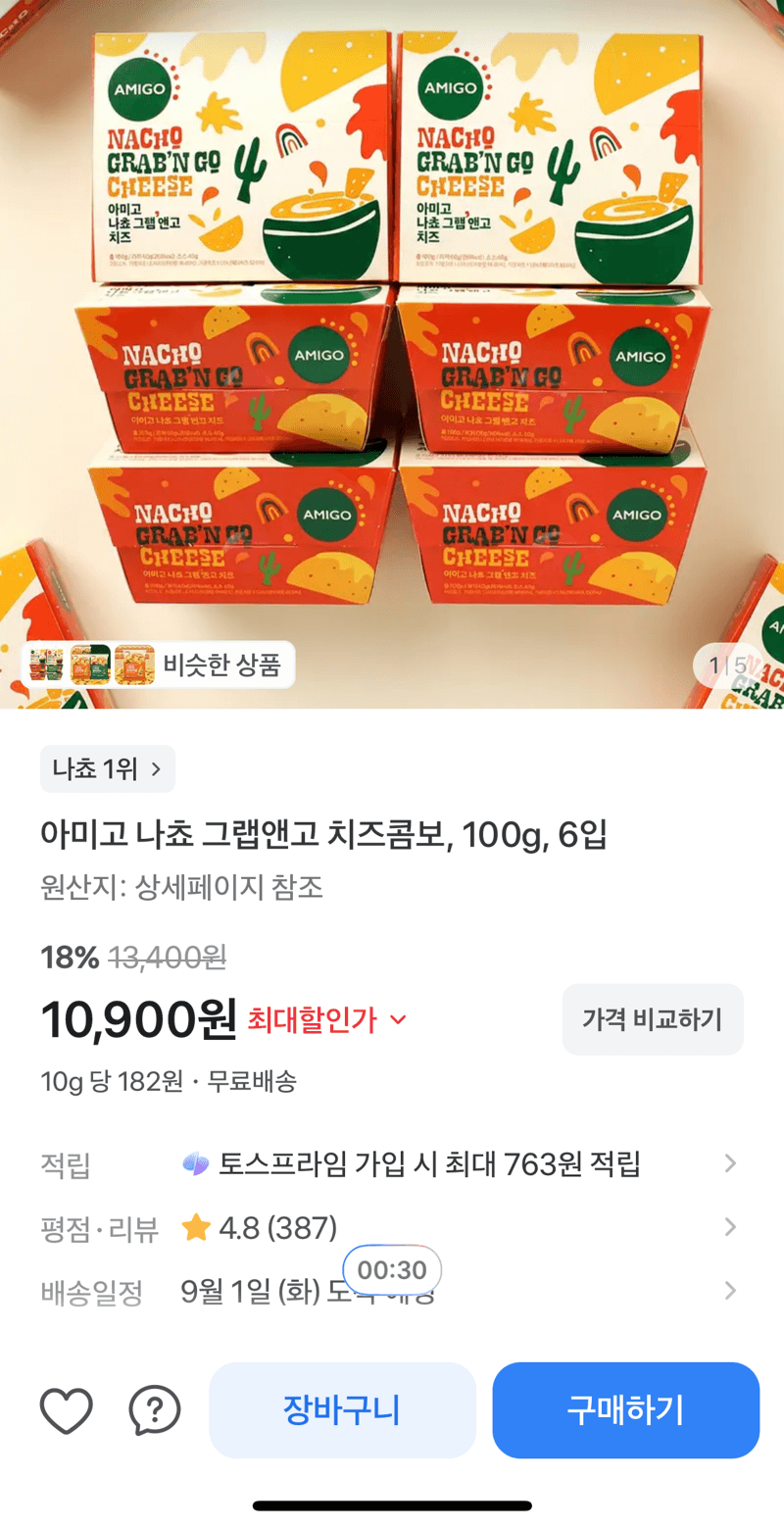Expand the 최대할인가 price dropdown
784x1527 pixels.
coord(326,1019)
